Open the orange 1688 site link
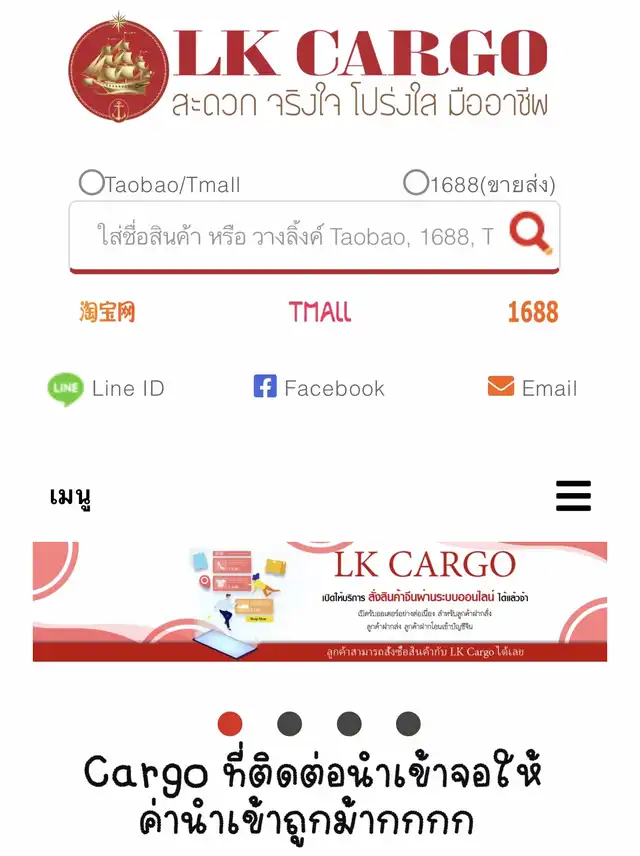The width and height of the screenshot is (640, 856). tap(532, 311)
